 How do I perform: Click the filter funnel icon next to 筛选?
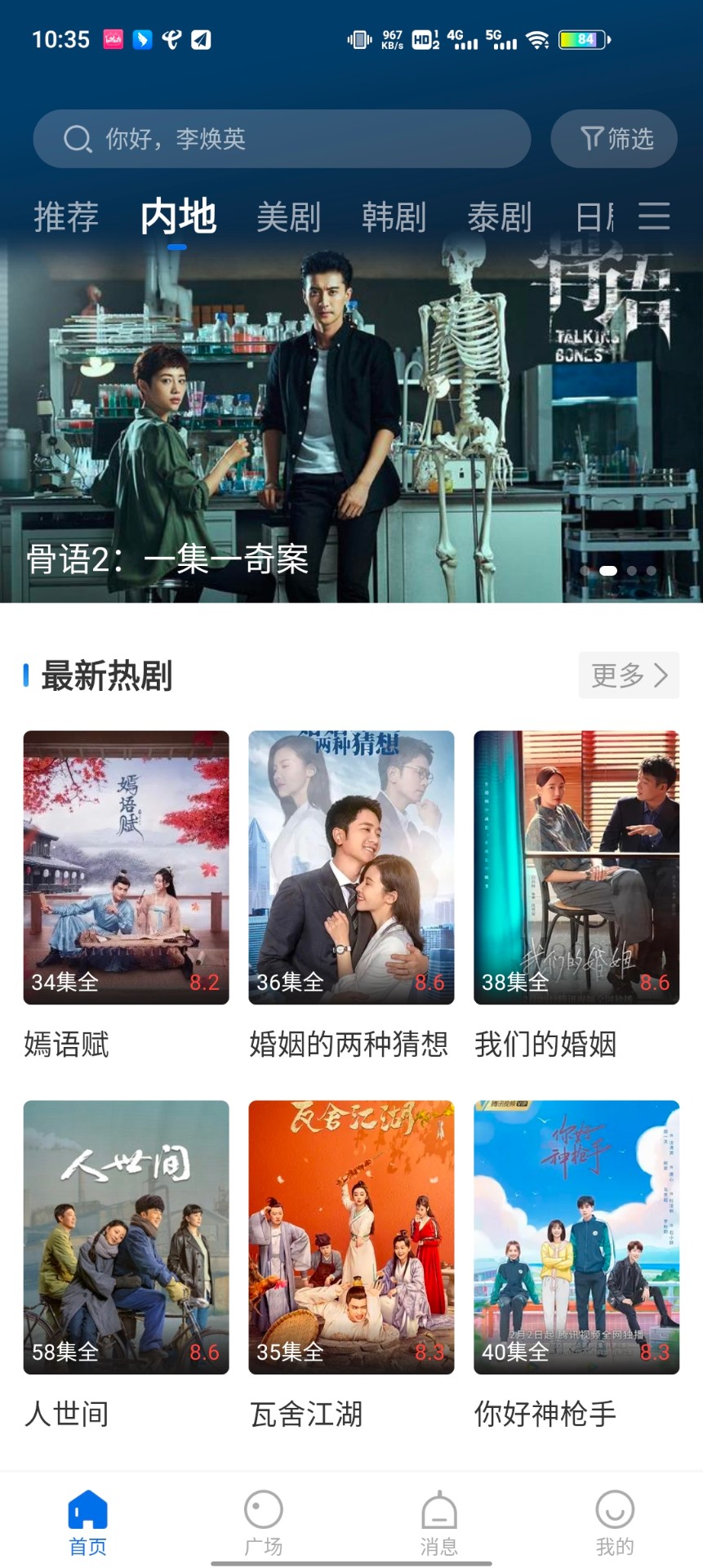point(594,139)
